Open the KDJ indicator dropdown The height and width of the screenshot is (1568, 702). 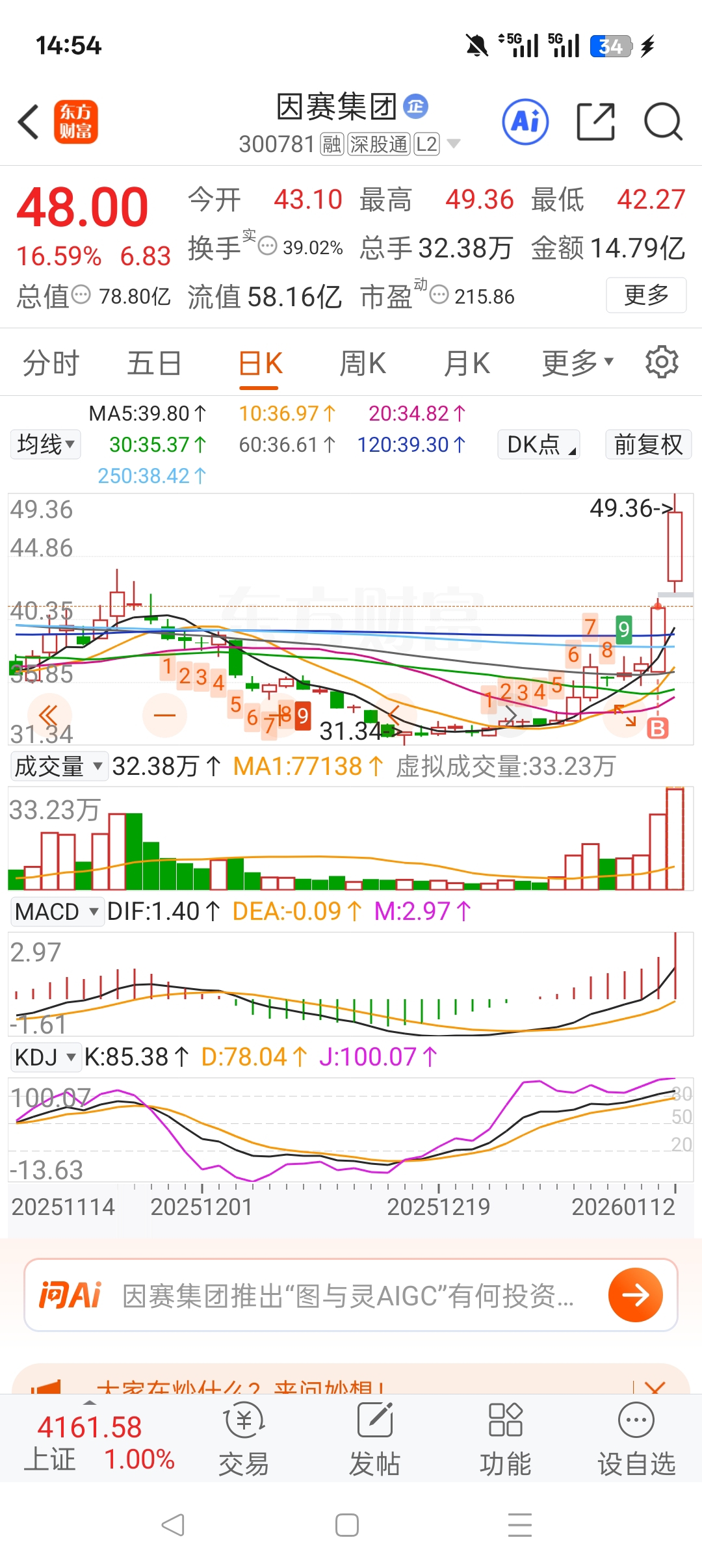[x=45, y=1057]
